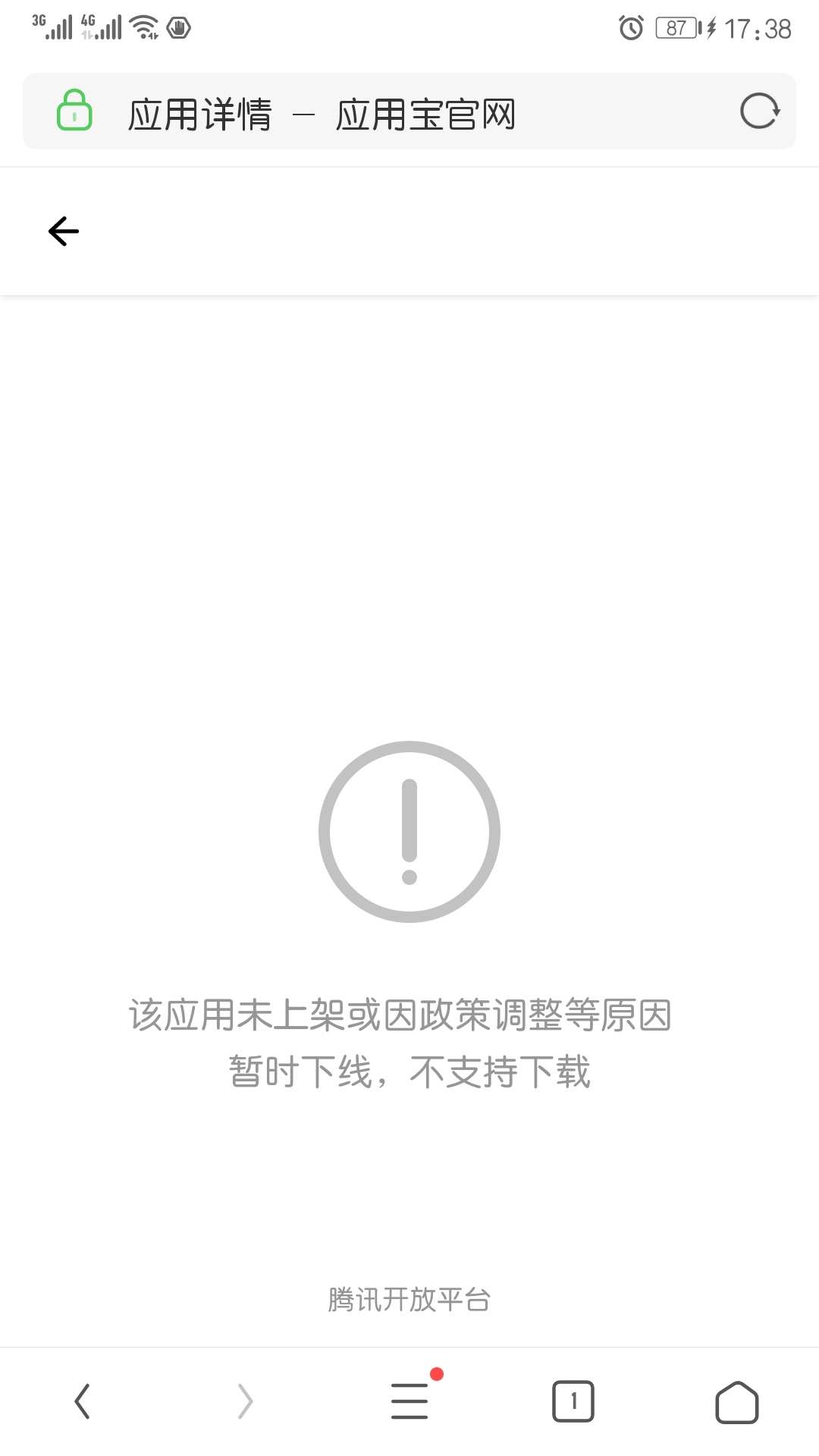
Task: Go to the browser home page
Action: pyautogui.click(x=737, y=1401)
